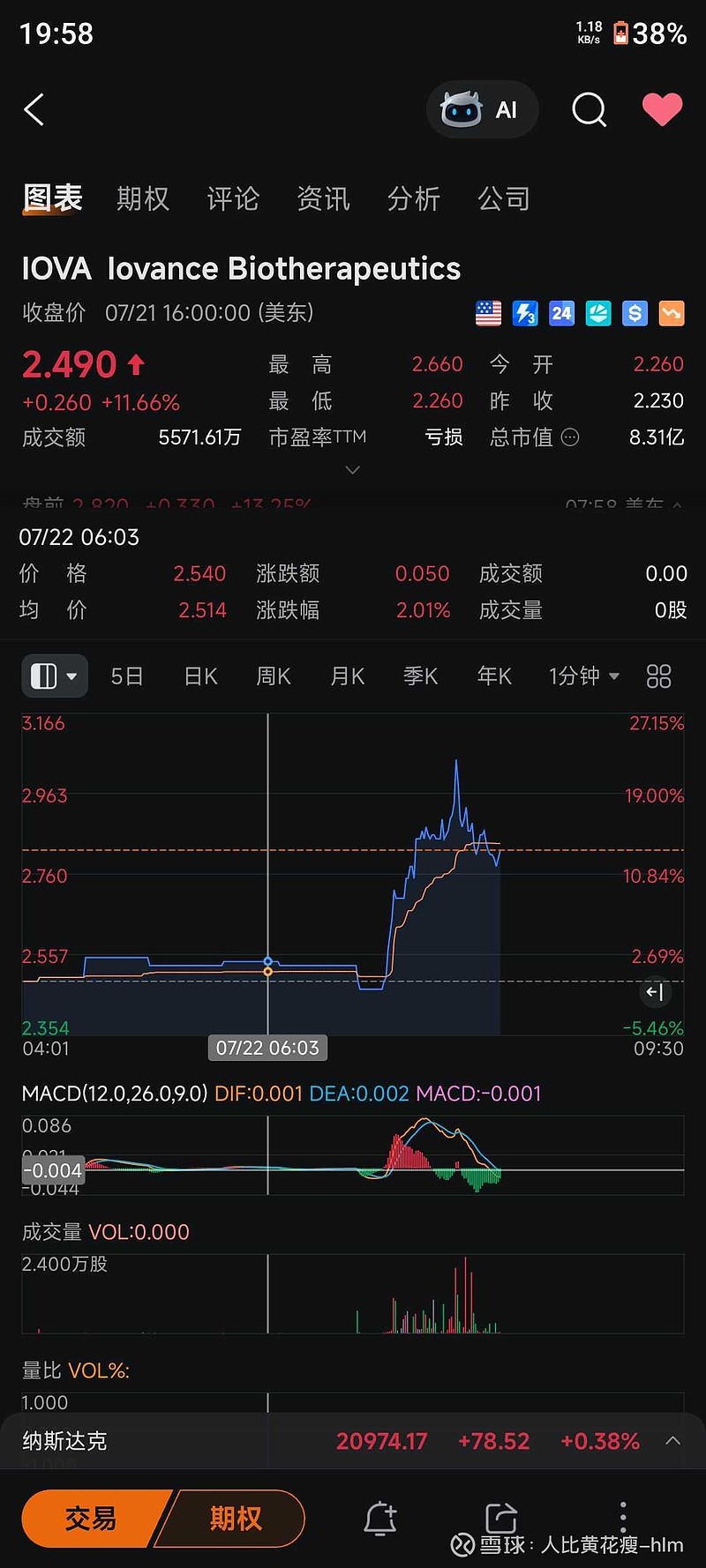The width and height of the screenshot is (706, 1568).
Task: Open the 资讯 news tab
Action: [x=323, y=198]
